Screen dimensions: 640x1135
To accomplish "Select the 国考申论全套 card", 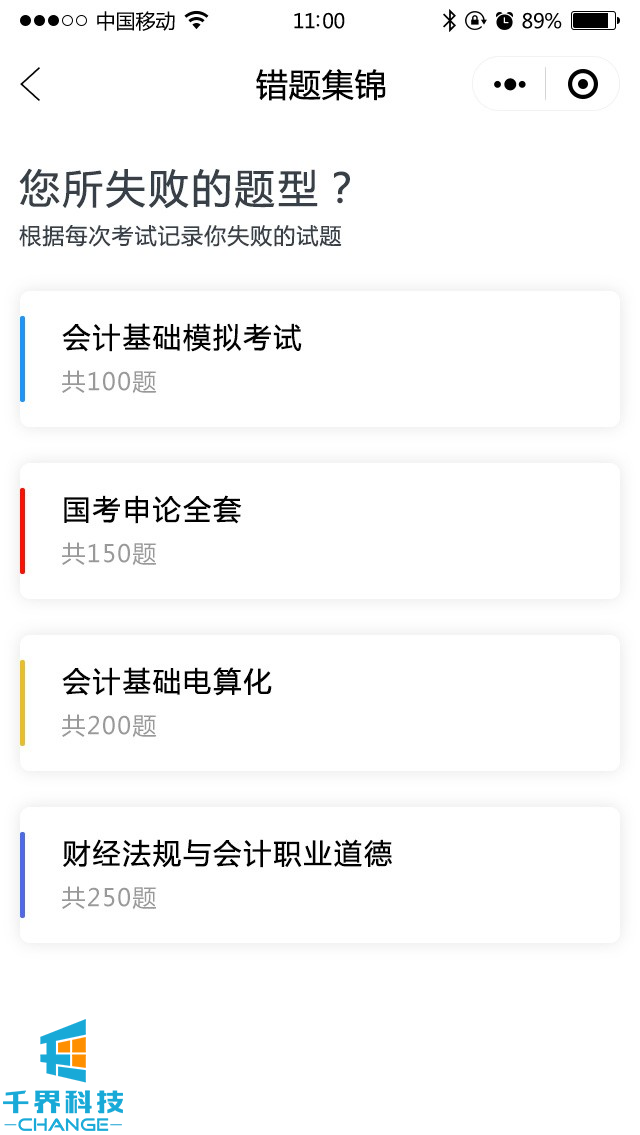I will (x=320, y=531).
